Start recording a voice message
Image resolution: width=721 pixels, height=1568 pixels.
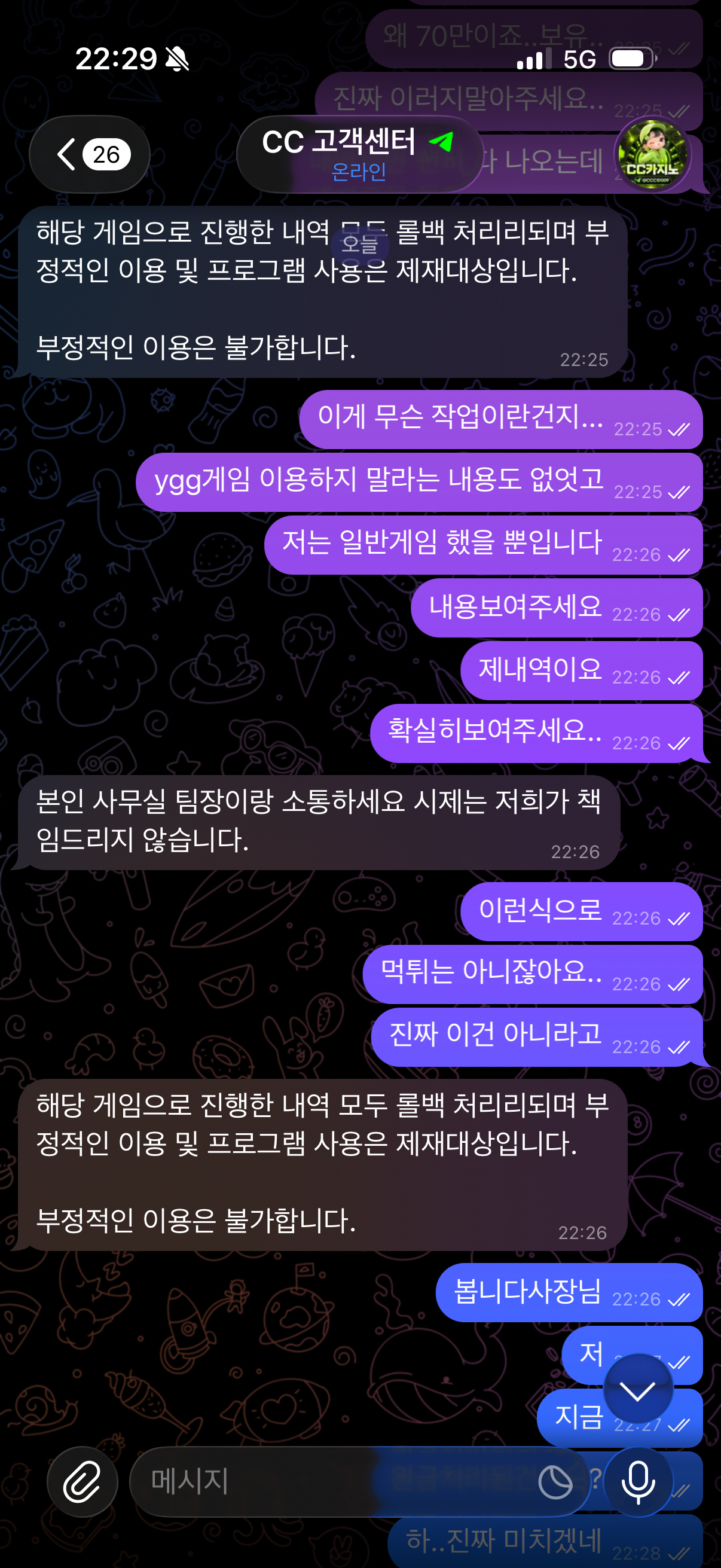pos(638,1481)
